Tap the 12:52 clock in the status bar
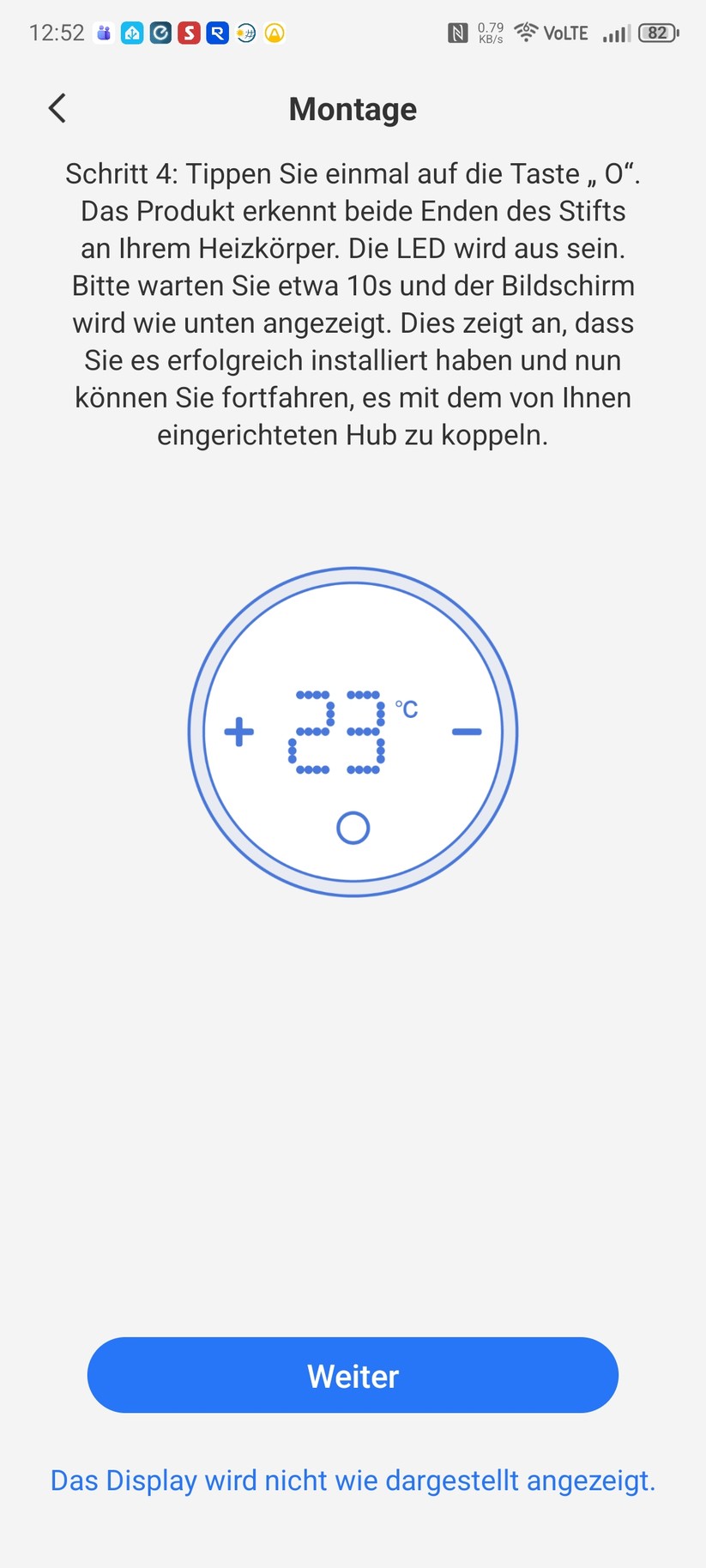The image size is (706, 1568). [57, 33]
